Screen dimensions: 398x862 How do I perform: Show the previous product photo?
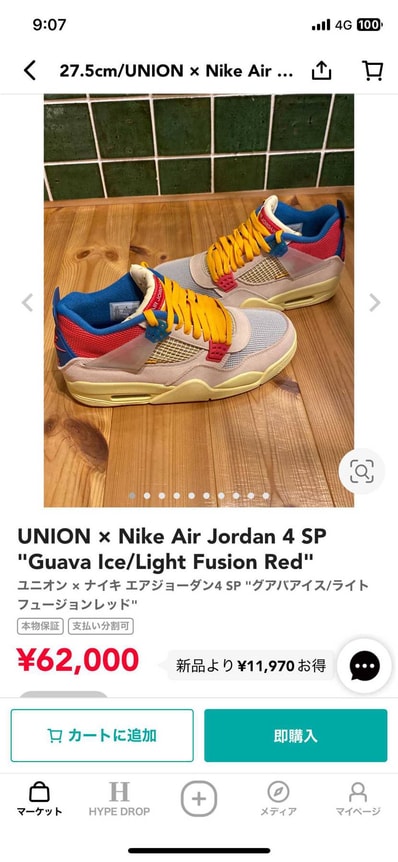(27, 302)
